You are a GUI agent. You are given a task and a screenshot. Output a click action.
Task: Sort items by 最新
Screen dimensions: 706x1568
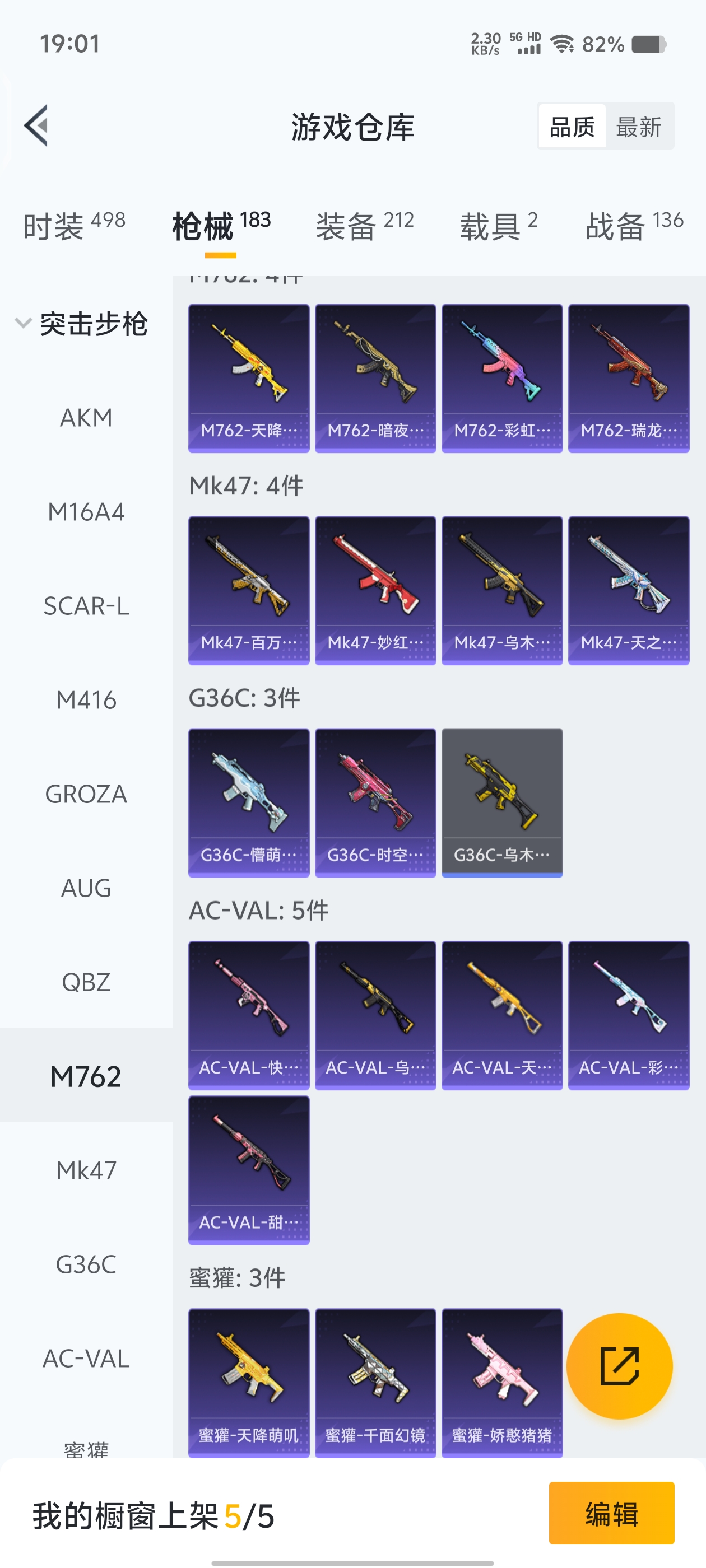tap(638, 127)
